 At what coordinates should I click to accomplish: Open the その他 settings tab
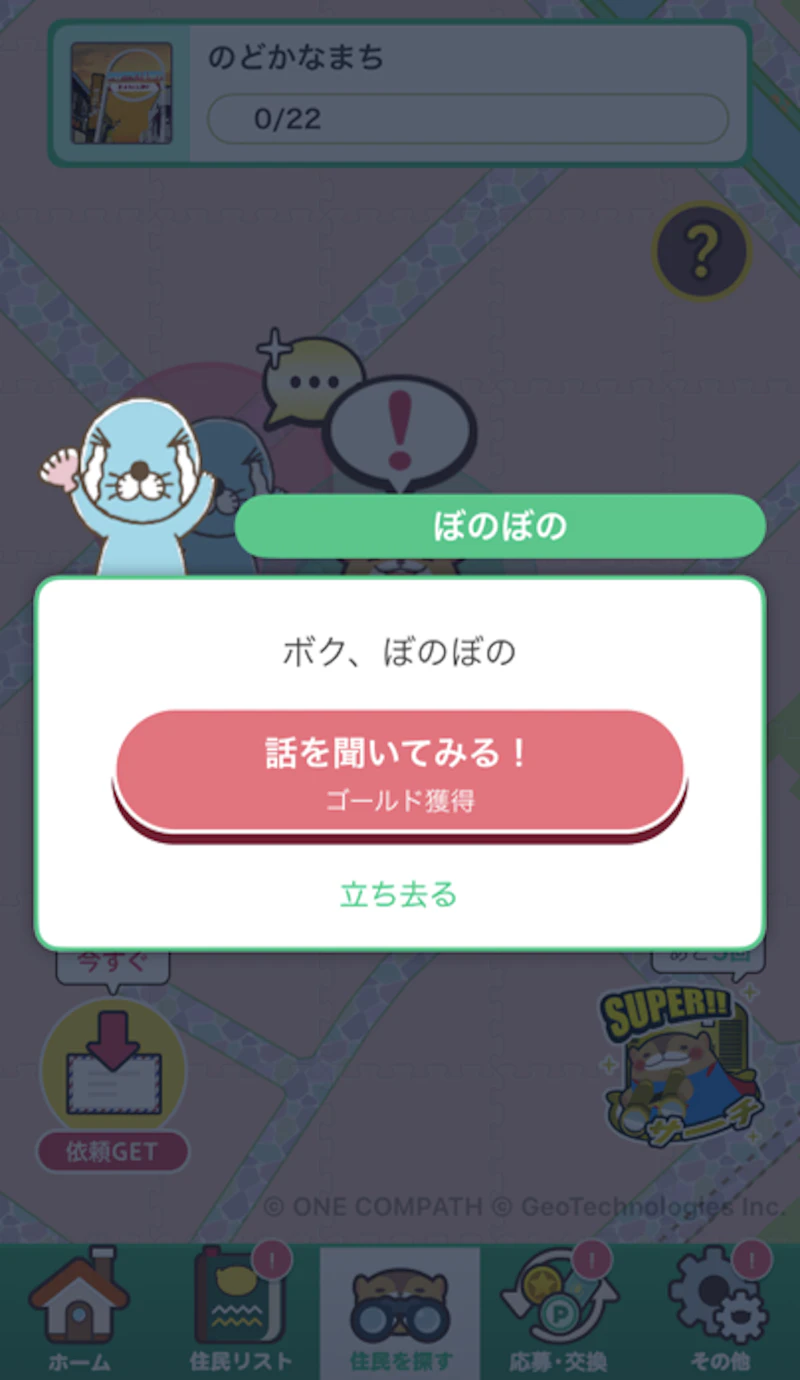click(x=720, y=1312)
